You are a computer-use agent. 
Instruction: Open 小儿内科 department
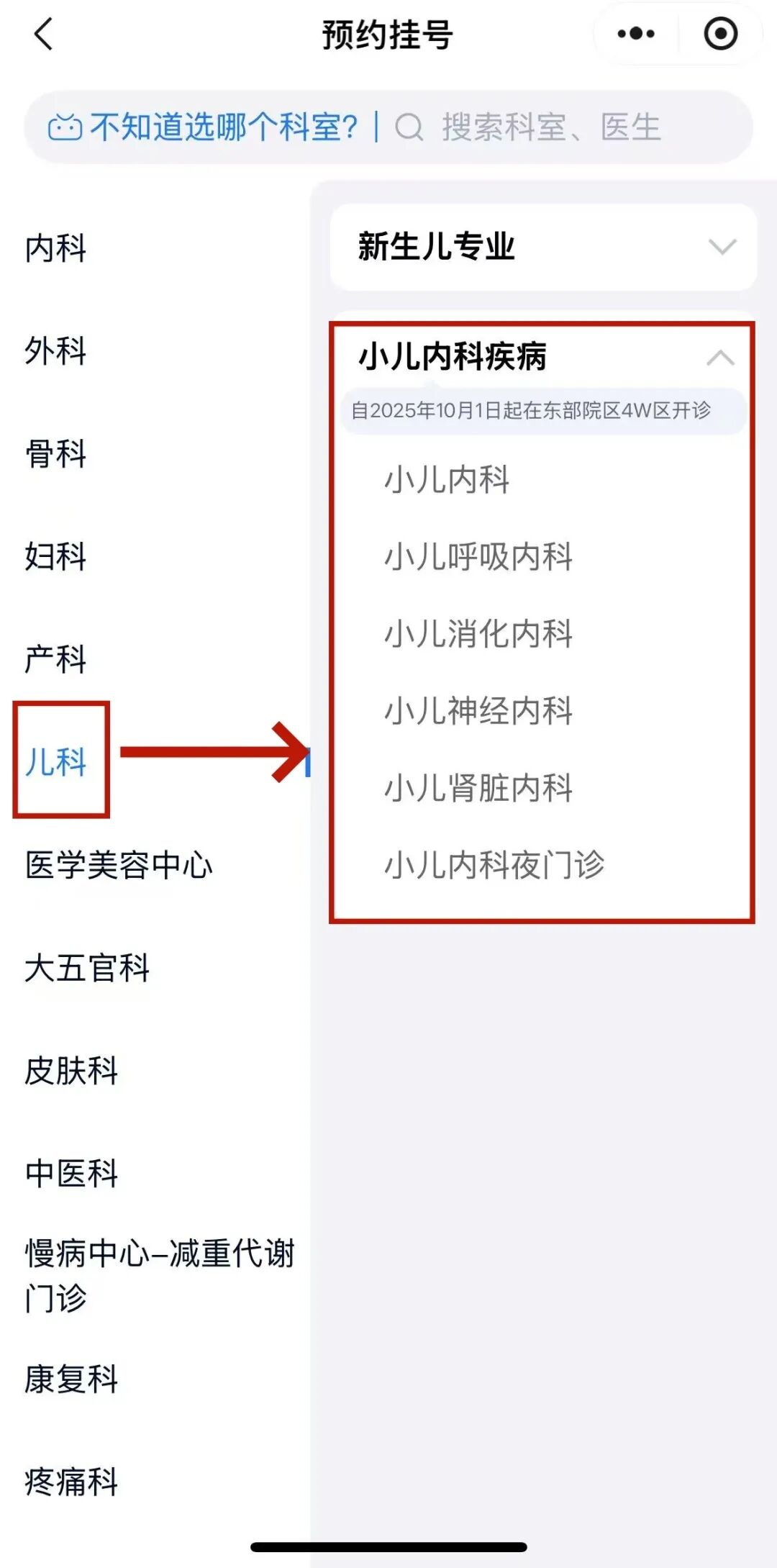[447, 480]
